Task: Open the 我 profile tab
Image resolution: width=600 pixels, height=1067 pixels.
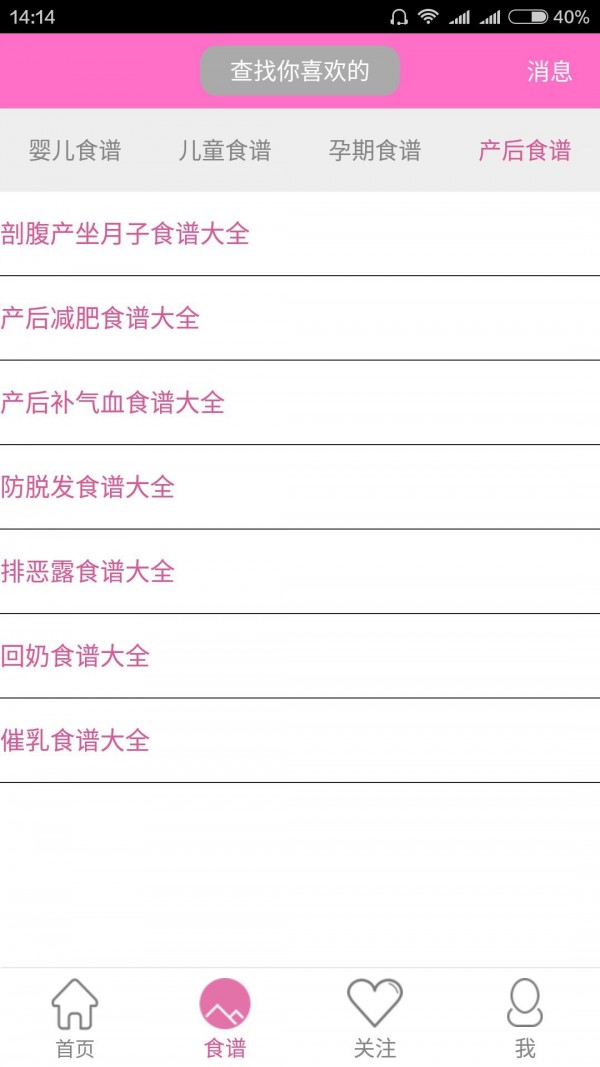Action: point(524,1018)
